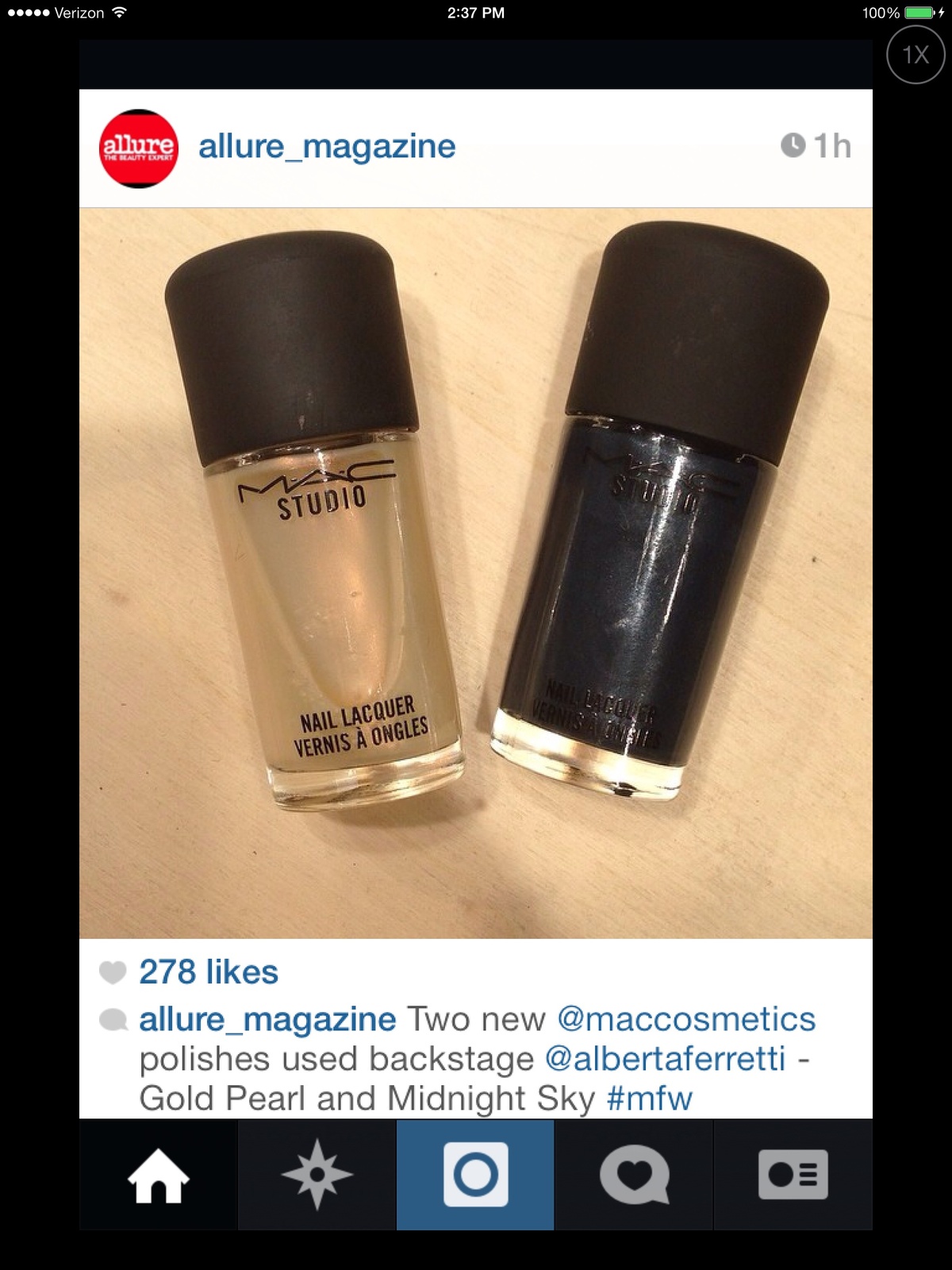View the 278 likes list
The height and width of the screenshot is (1270, 952).
[x=208, y=972]
